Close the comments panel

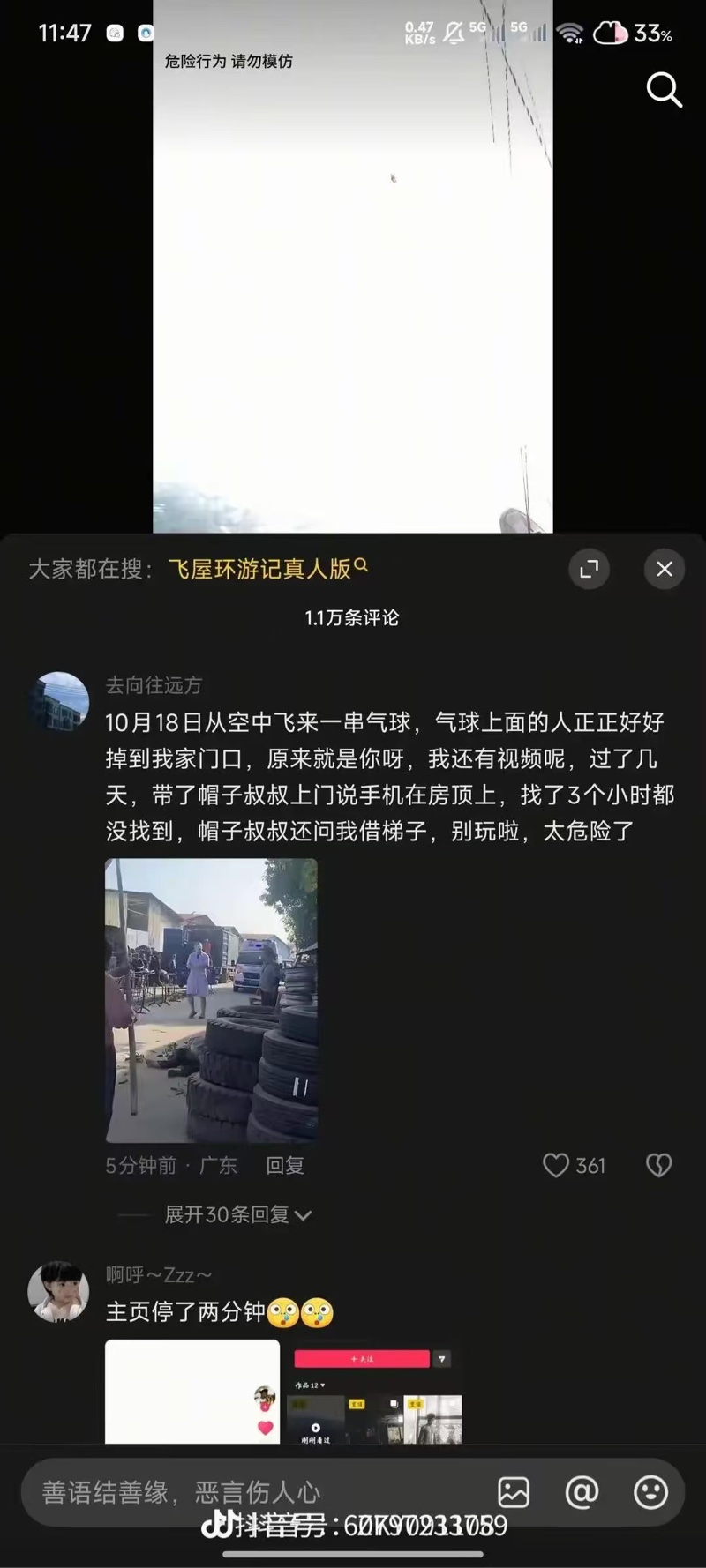(x=665, y=569)
